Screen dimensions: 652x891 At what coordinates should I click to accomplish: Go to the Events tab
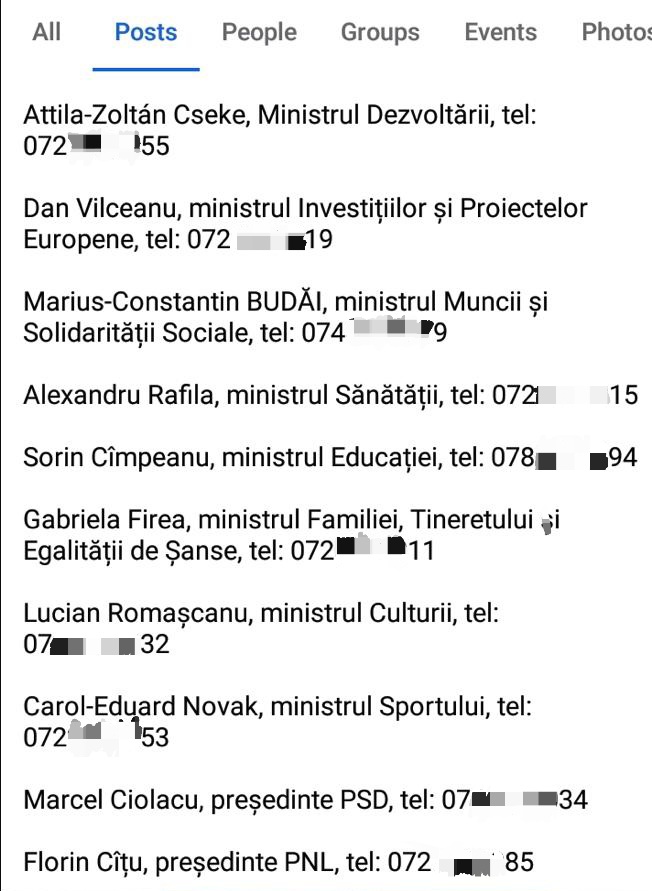(x=501, y=32)
